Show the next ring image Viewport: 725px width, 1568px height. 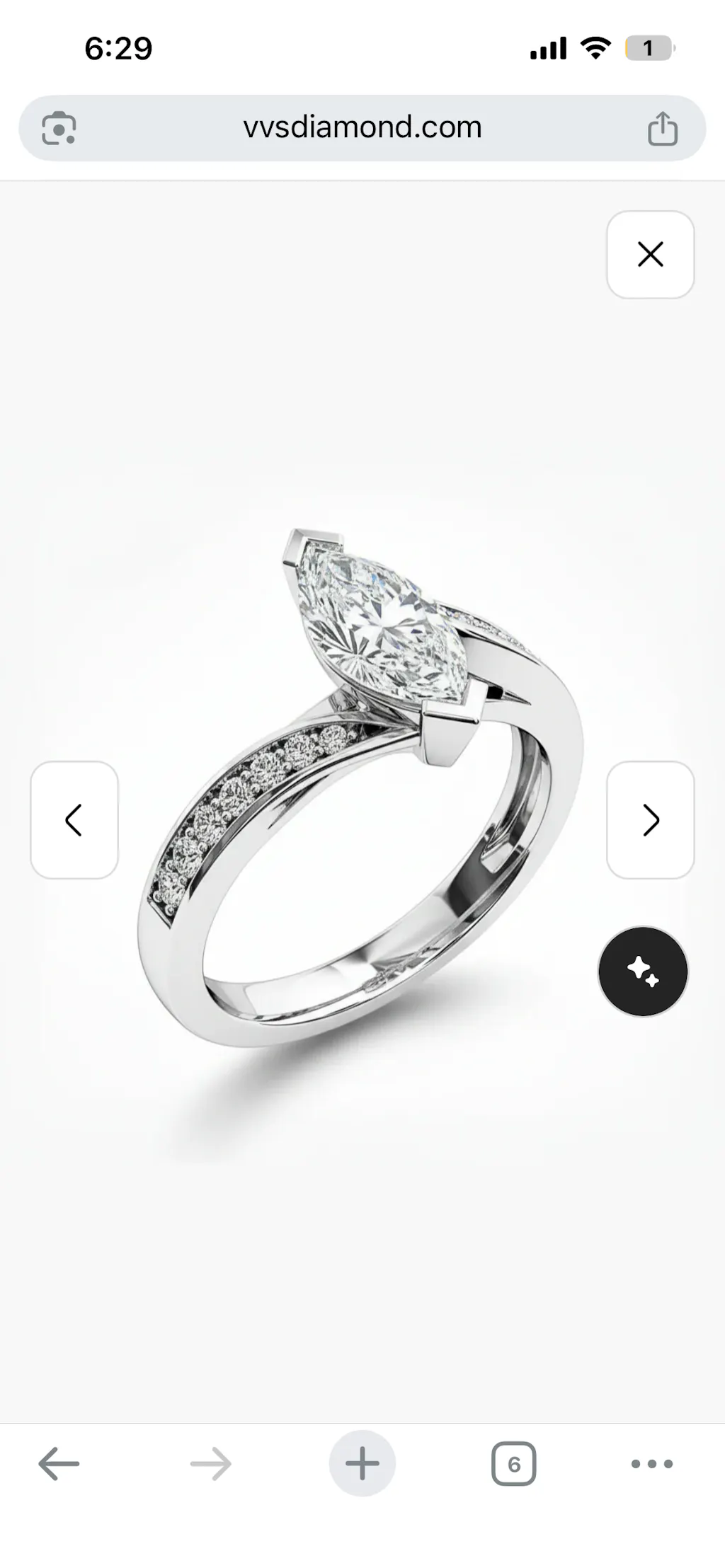coord(650,820)
